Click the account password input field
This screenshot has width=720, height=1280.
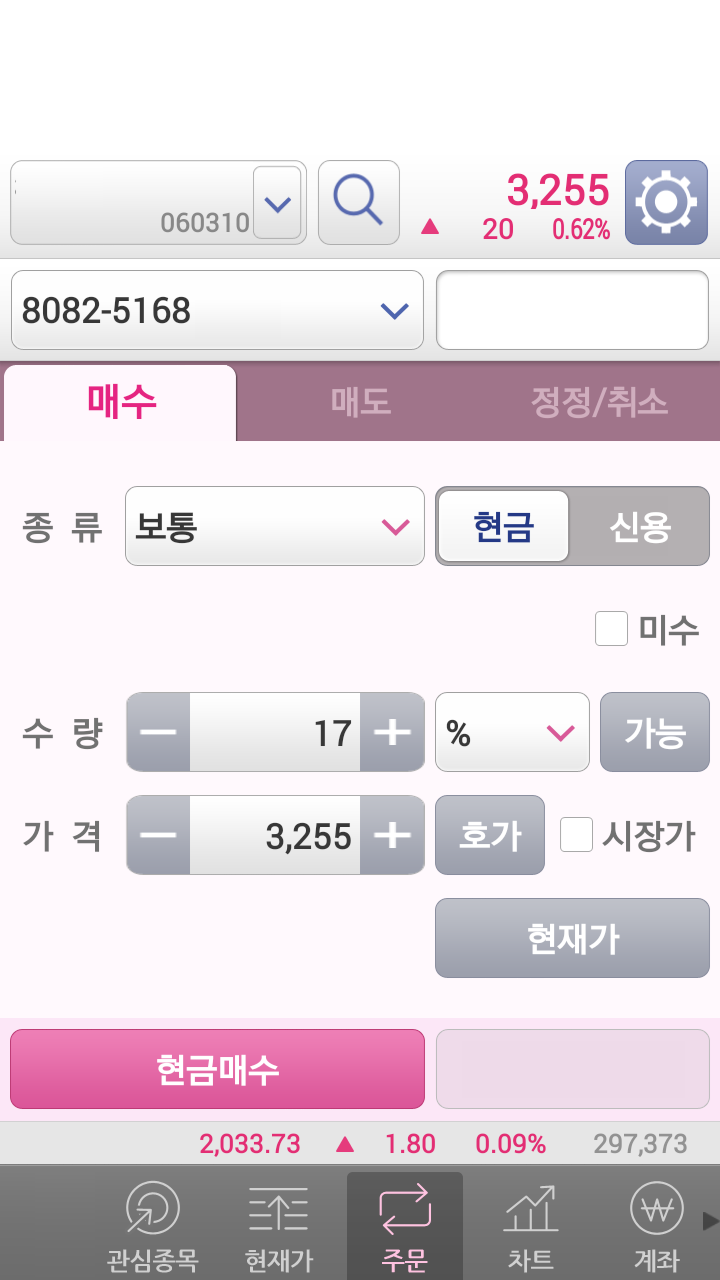click(572, 310)
